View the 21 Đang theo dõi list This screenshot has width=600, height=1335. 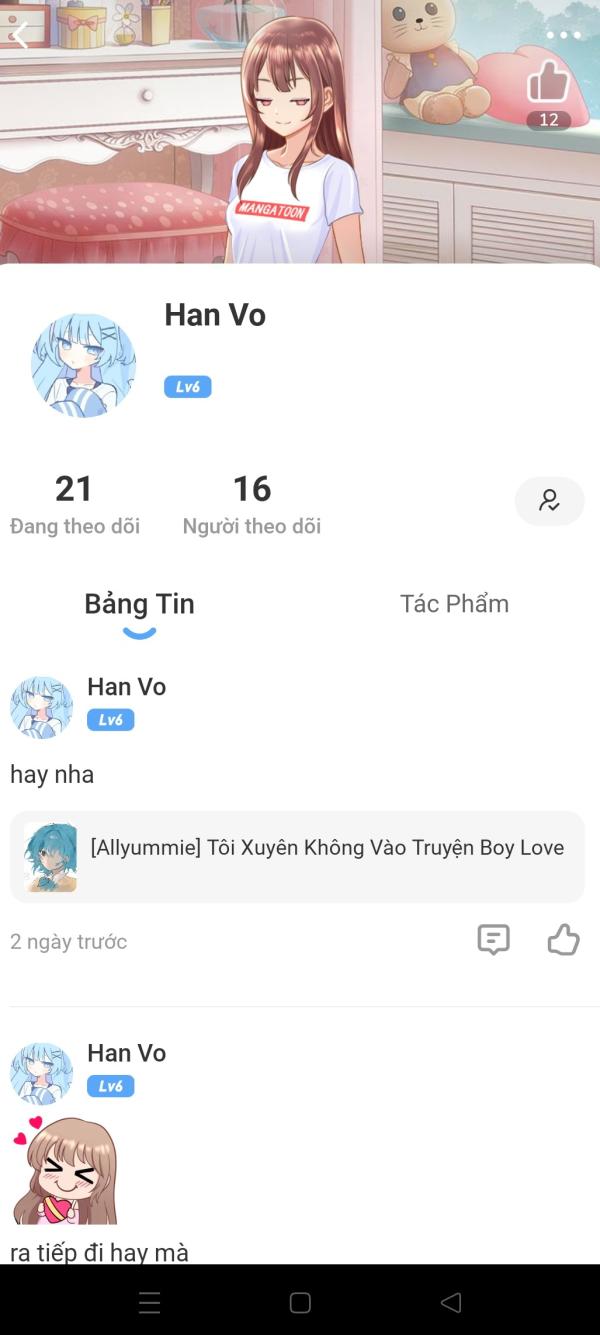coord(75,504)
